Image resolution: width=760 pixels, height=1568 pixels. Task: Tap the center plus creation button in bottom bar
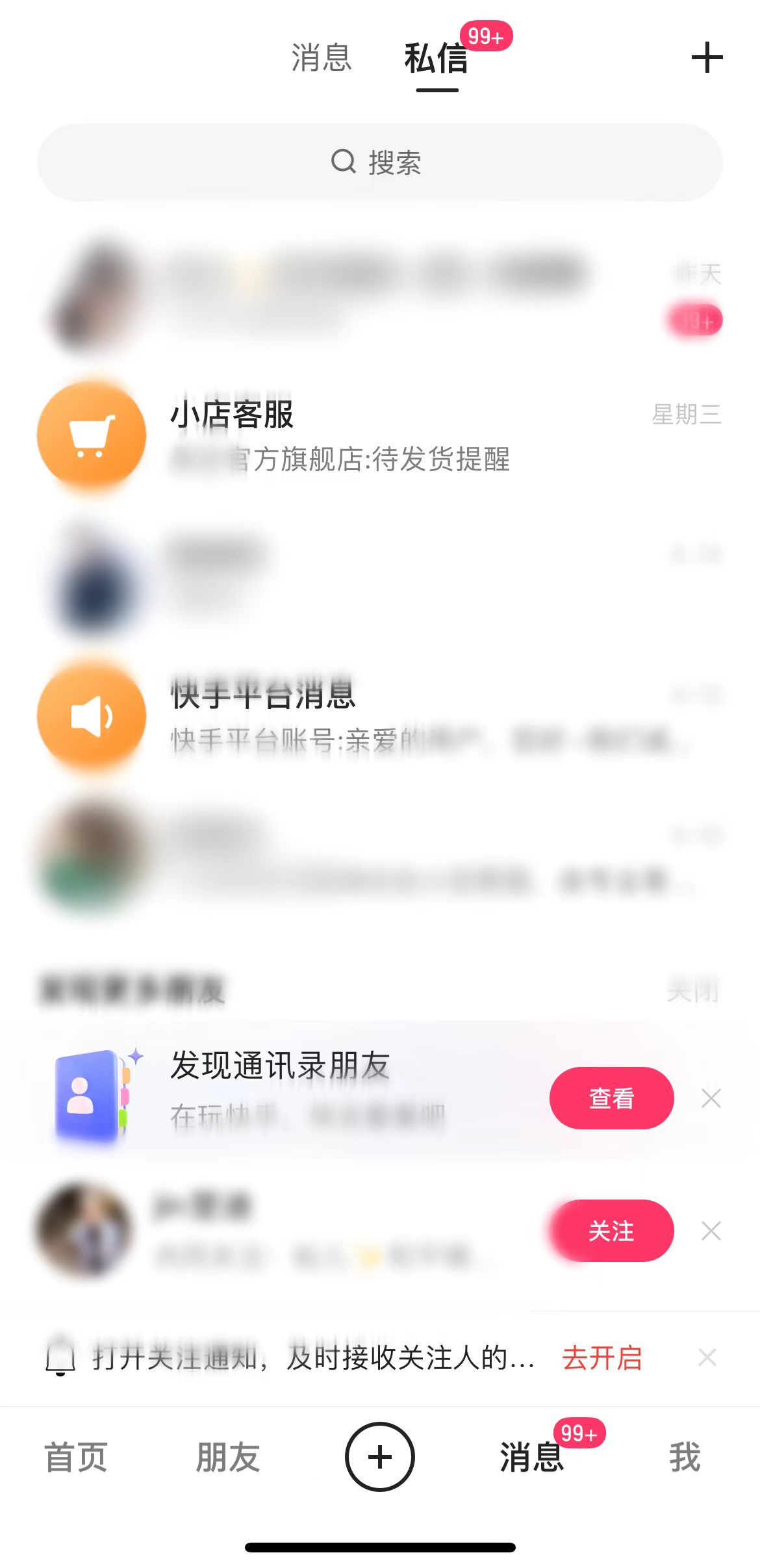(x=380, y=1457)
